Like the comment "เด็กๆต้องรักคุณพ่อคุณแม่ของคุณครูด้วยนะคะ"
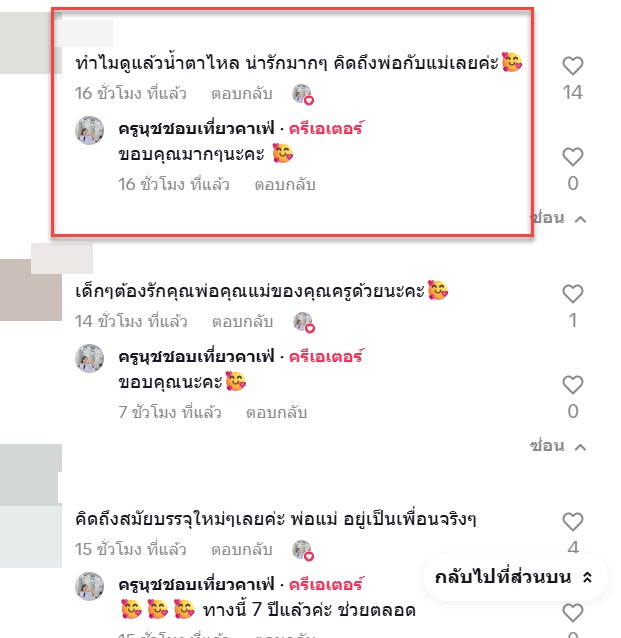This screenshot has height=638, width=621. click(x=572, y=294)
